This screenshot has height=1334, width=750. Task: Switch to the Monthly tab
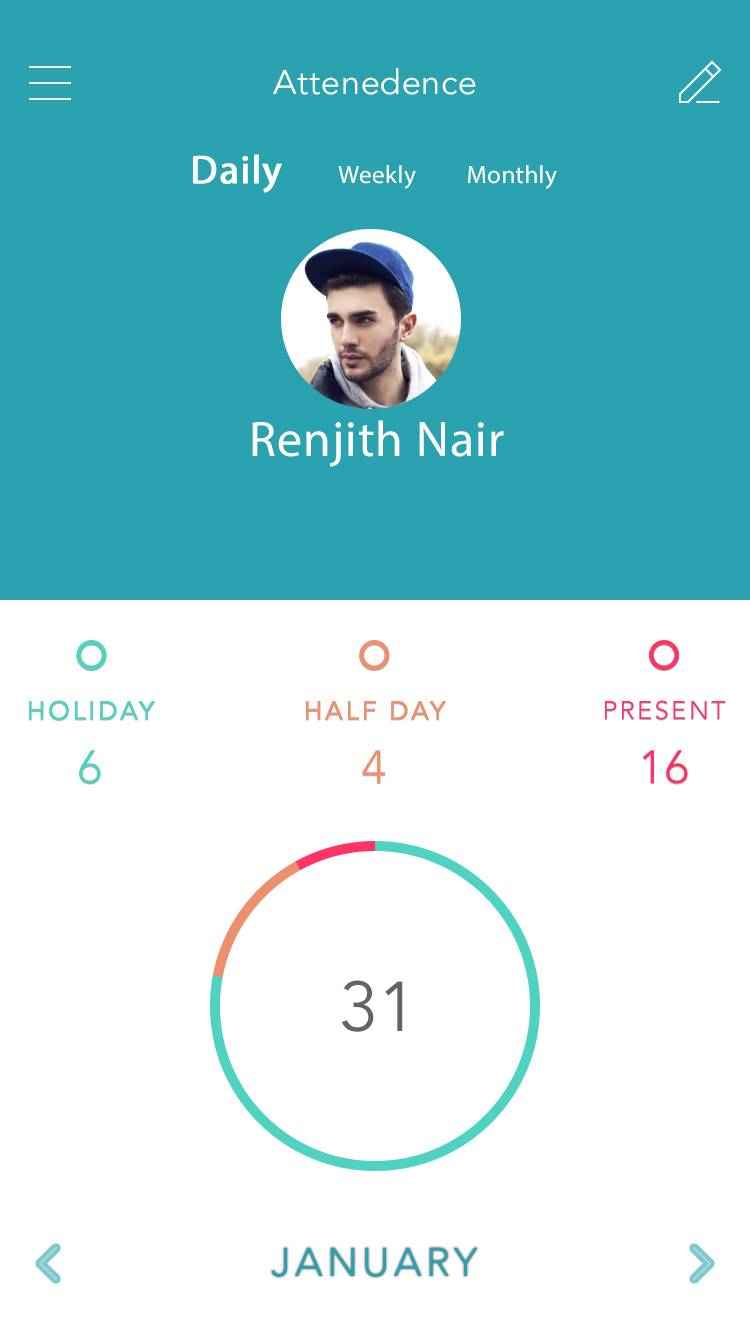point(511,175)
